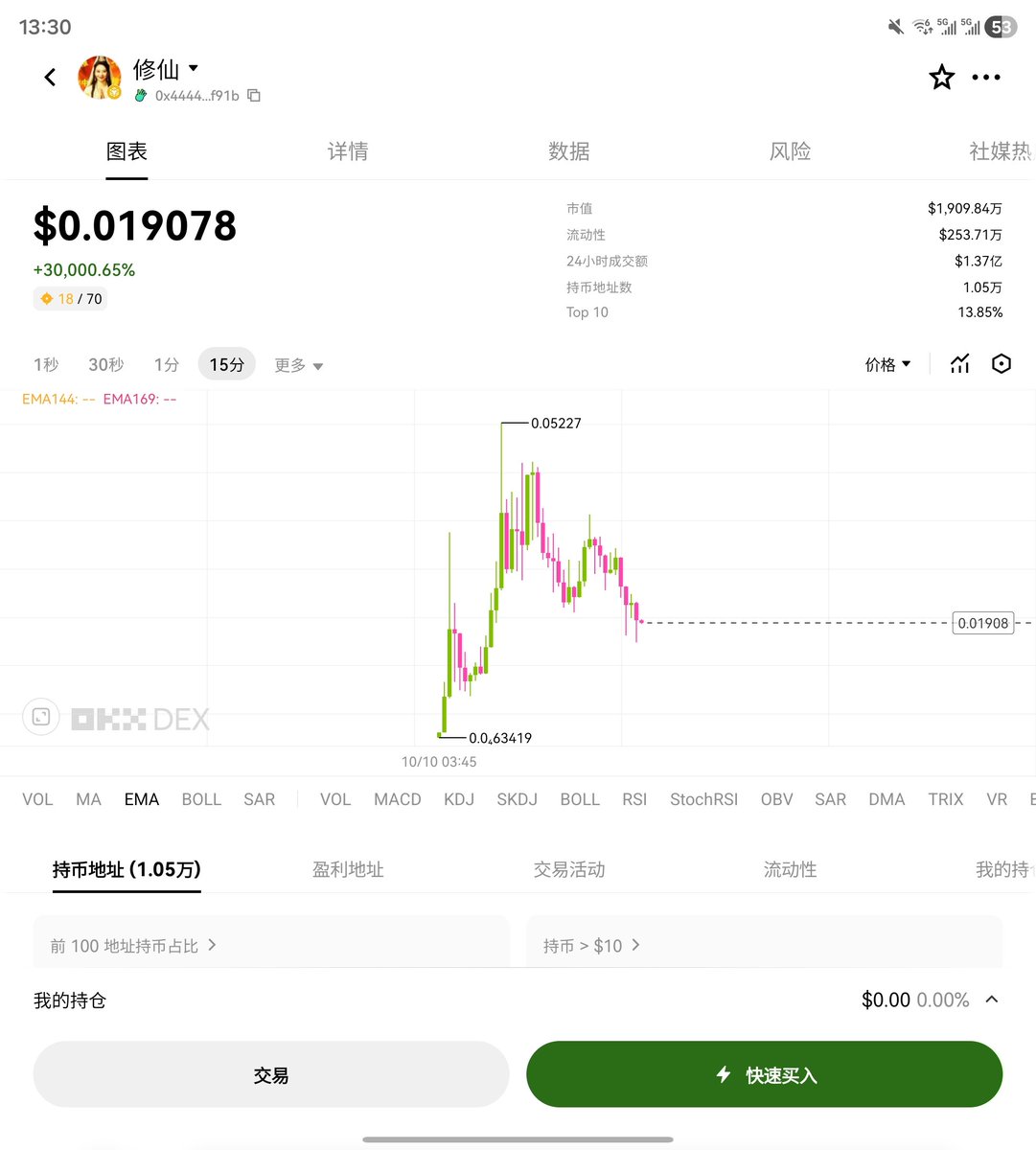Open the 价格 dropdown
The image size is (1036, 1150).
click(x=887, y=365)
